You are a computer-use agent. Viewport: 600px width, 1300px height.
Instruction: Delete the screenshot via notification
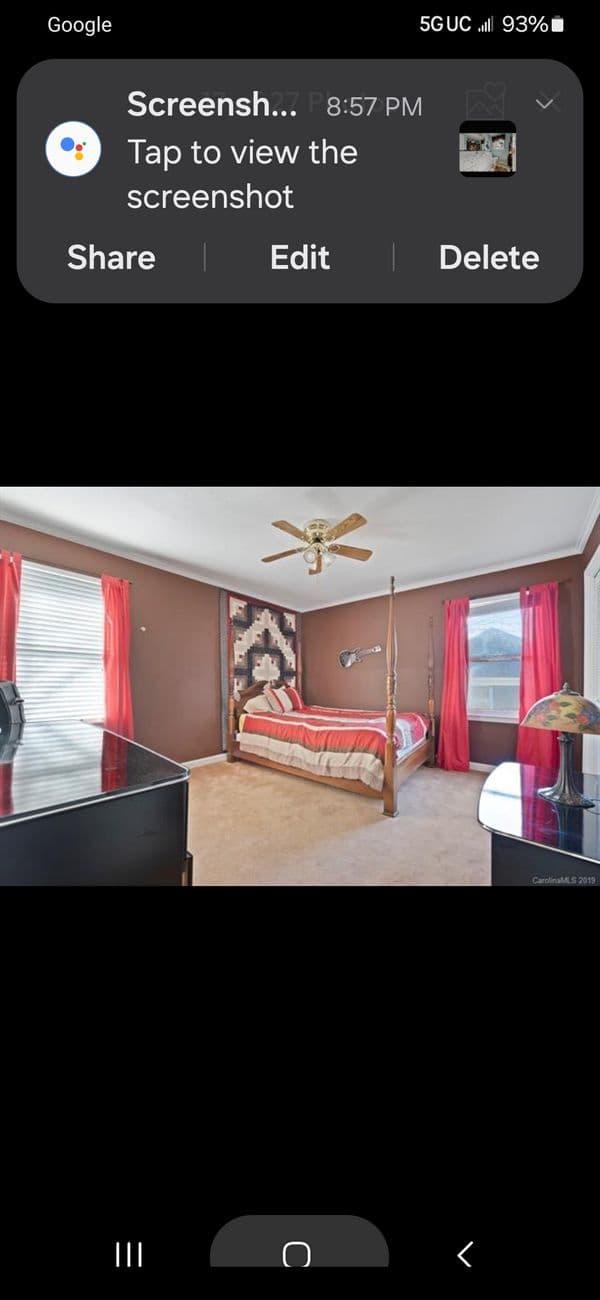tap(488, 258)
